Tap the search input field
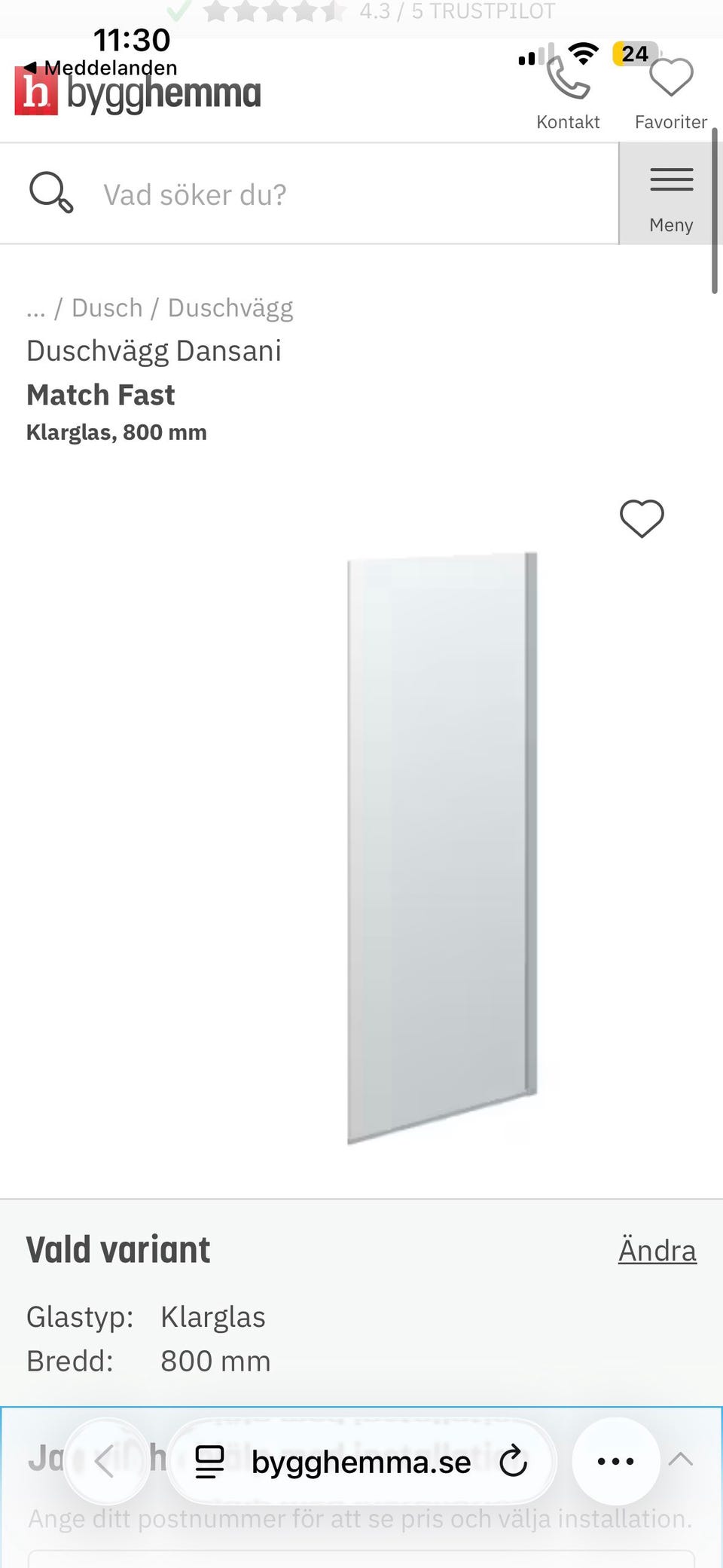723x1568 pixels. (301, 193)
